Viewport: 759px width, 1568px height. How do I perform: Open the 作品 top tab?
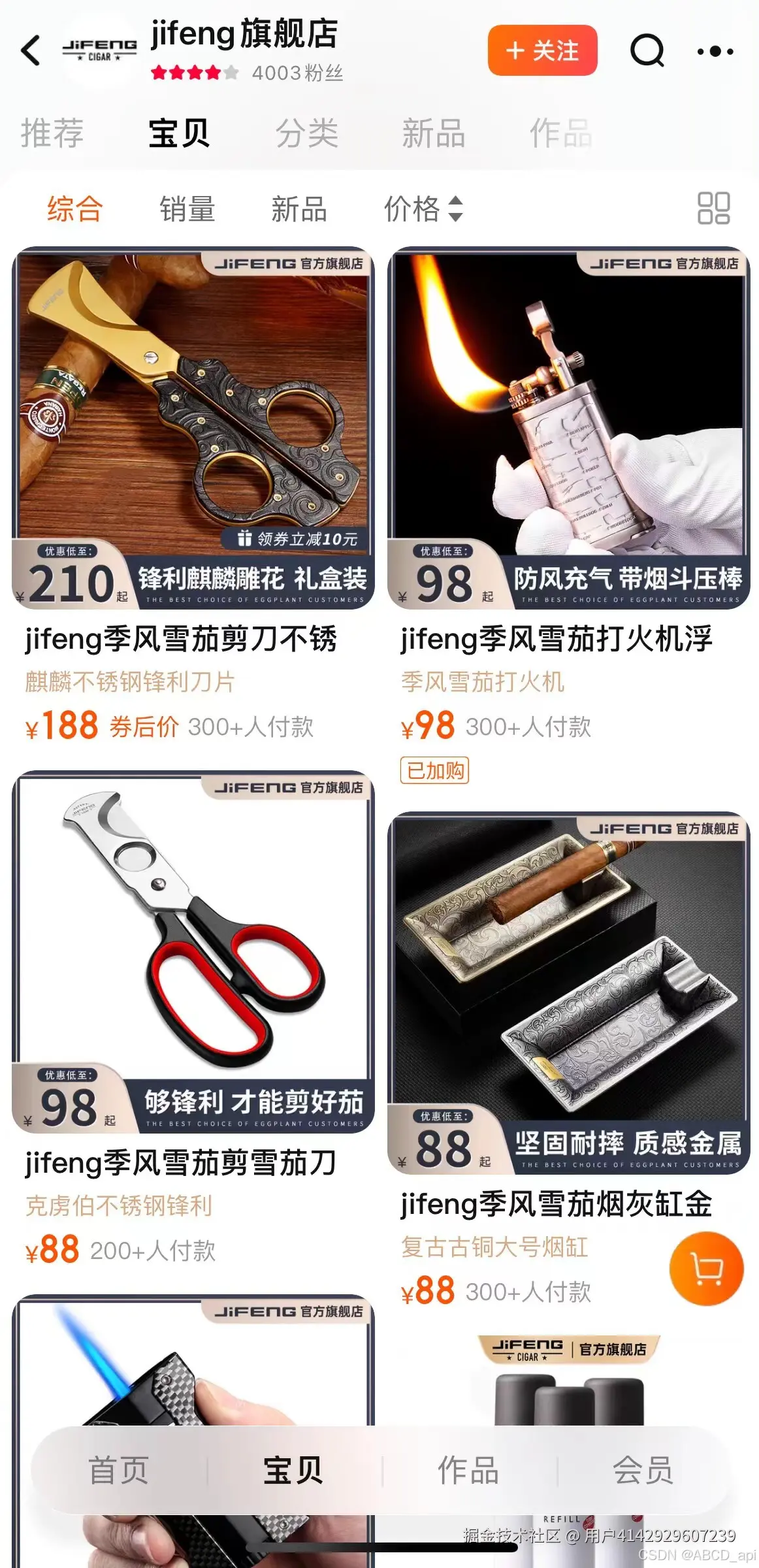pyautogui.click(x=560, y=133)
